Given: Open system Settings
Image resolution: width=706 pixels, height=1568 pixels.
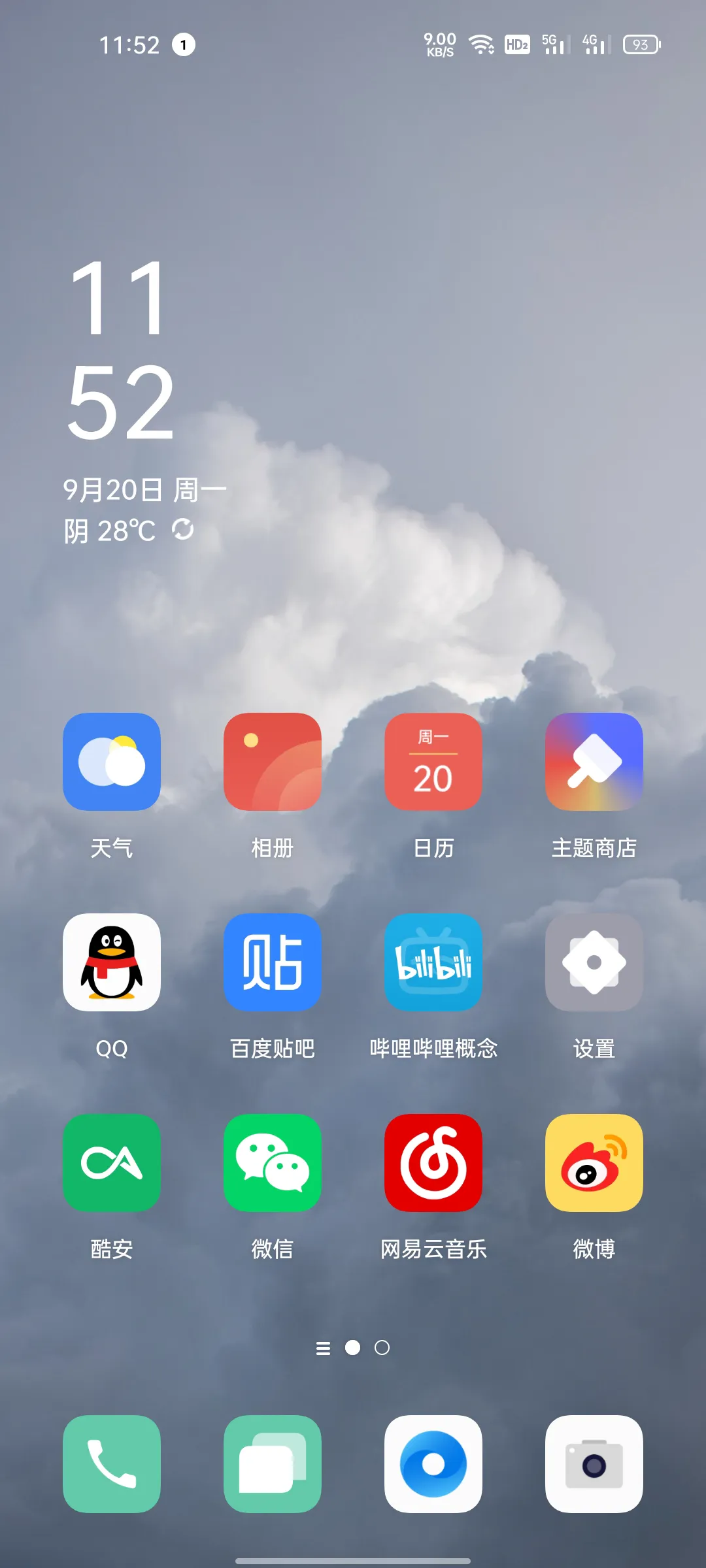Looking at the screenshot, I should pyautogui.click(x=594, y=962).
